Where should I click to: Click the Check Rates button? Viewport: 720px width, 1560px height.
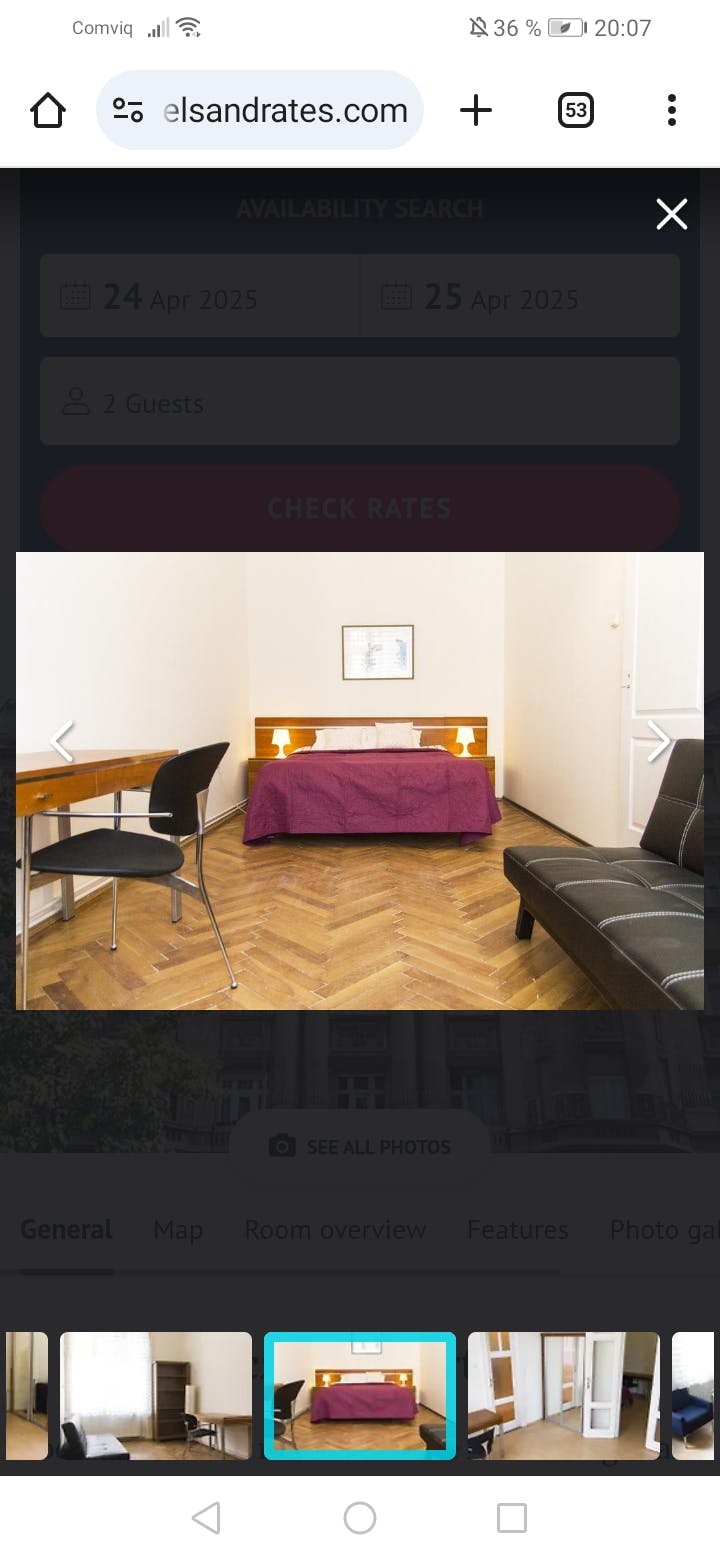359,508
